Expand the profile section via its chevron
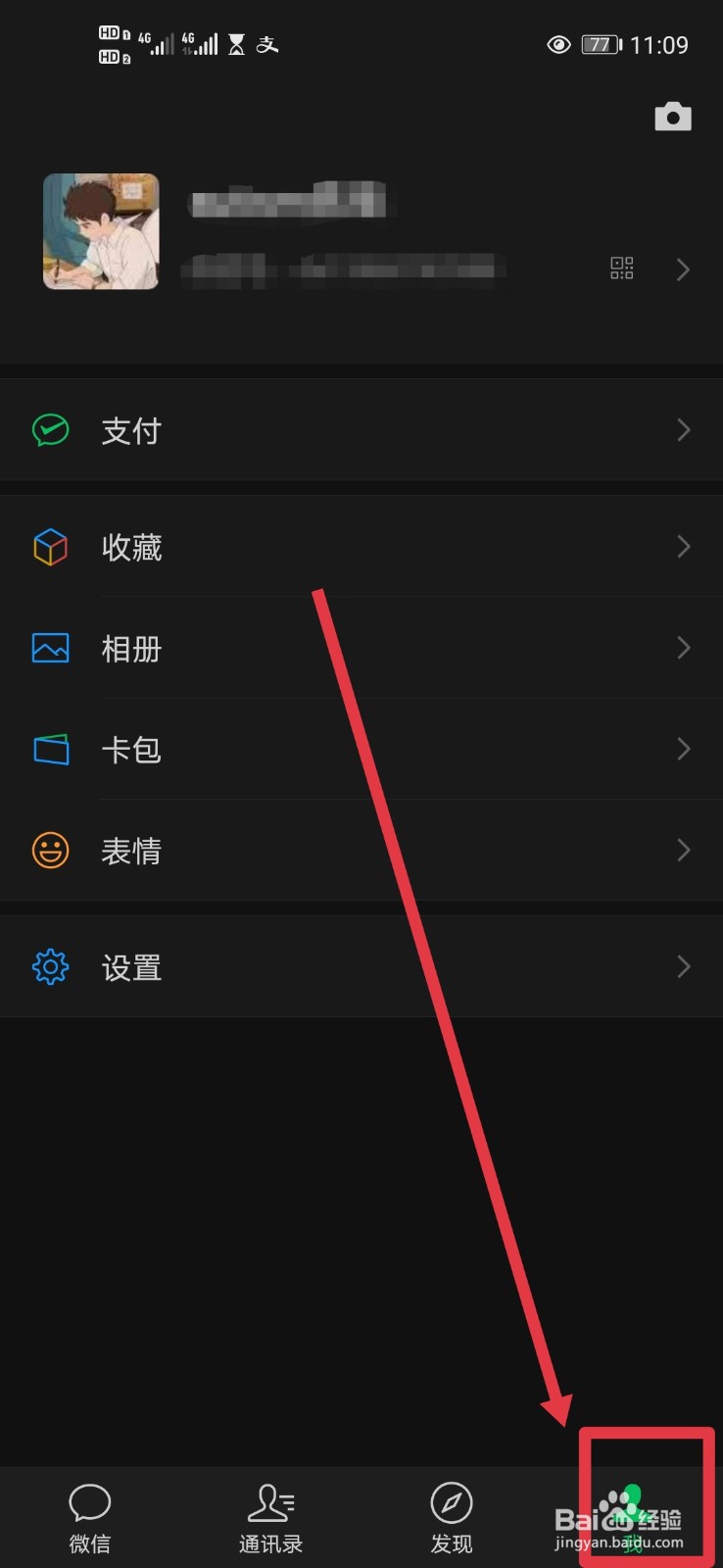Viewport: 723px width, 1568px height. pos(684,269)
